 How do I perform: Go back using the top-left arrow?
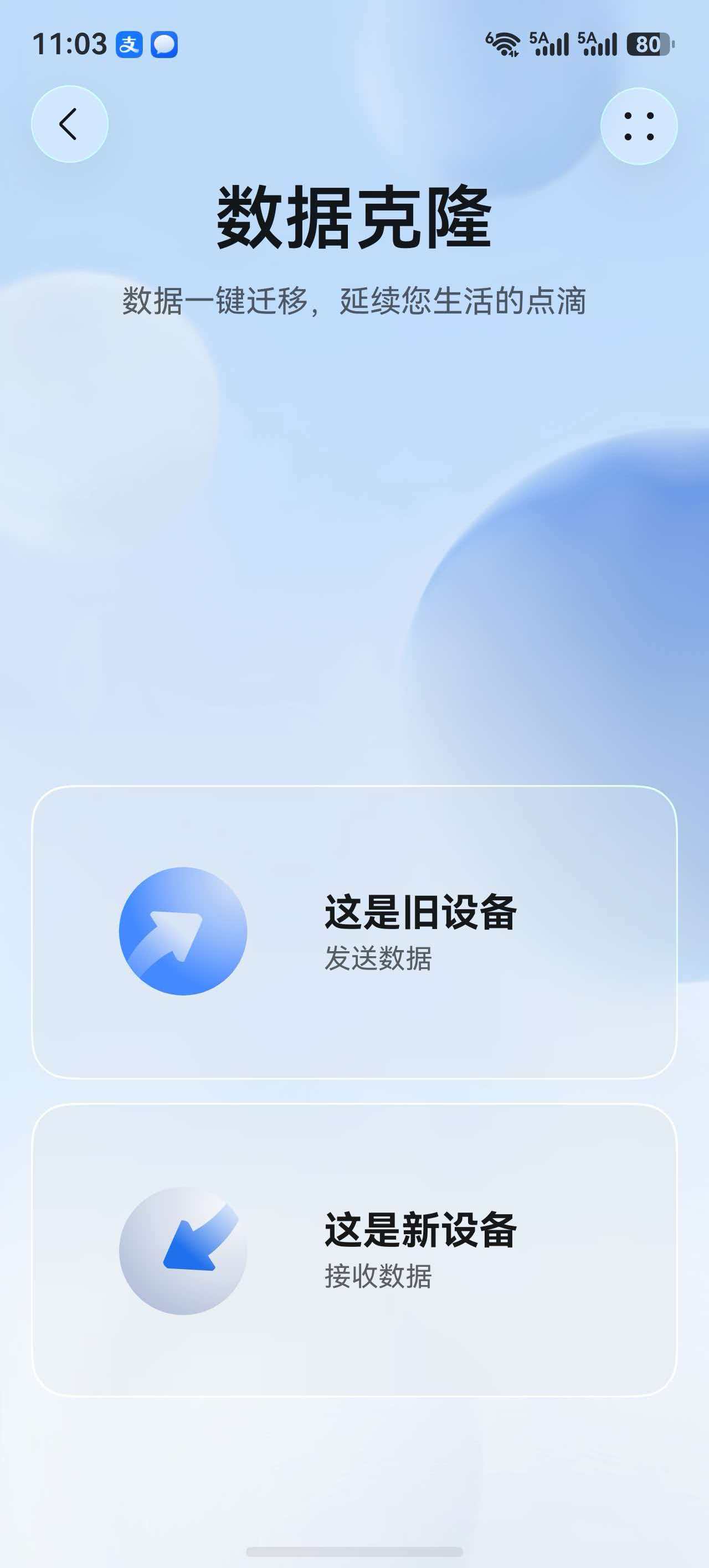(x=69, y=124)
